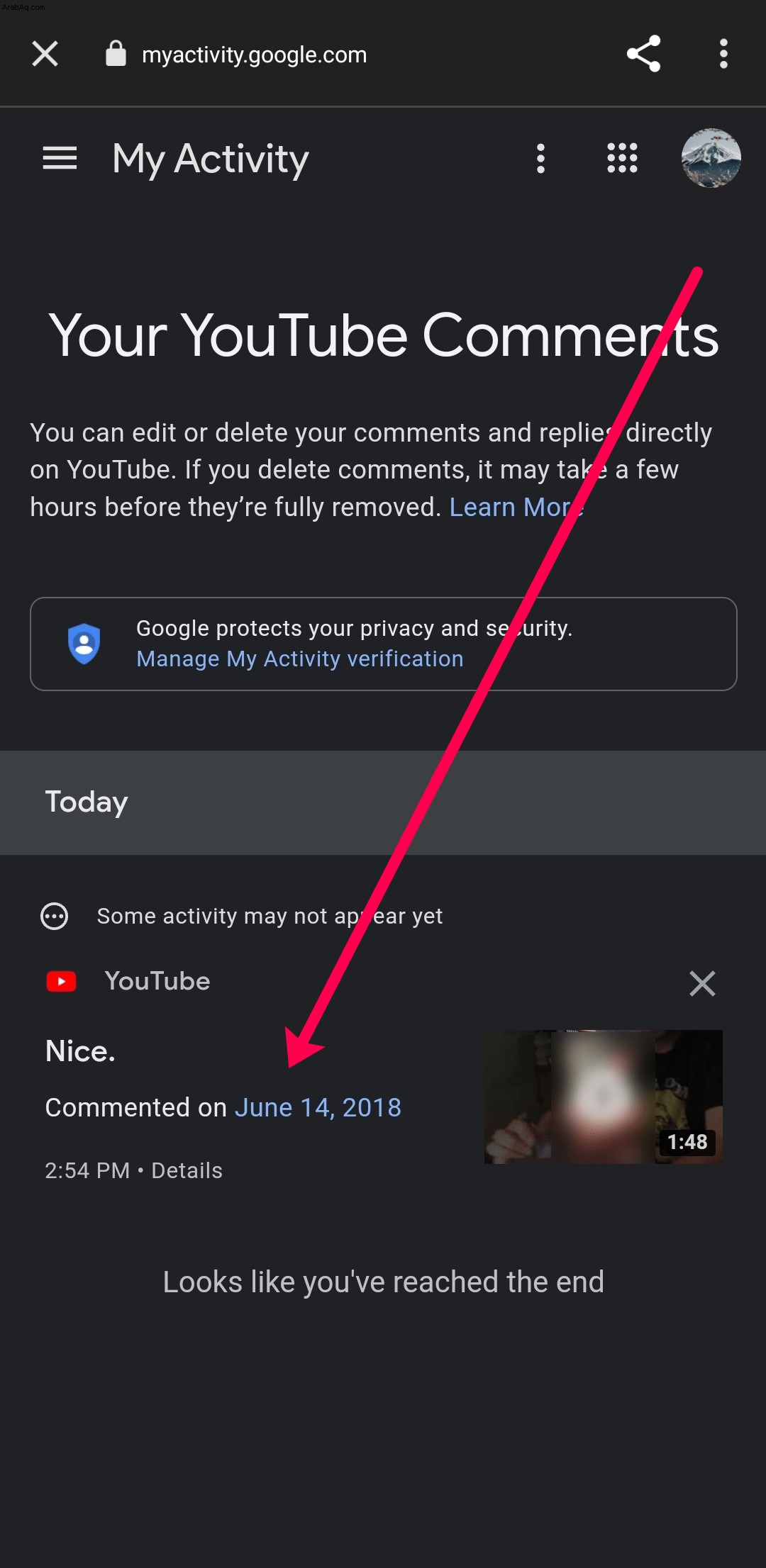
Task: Share this page
Action: click(643, 54)
